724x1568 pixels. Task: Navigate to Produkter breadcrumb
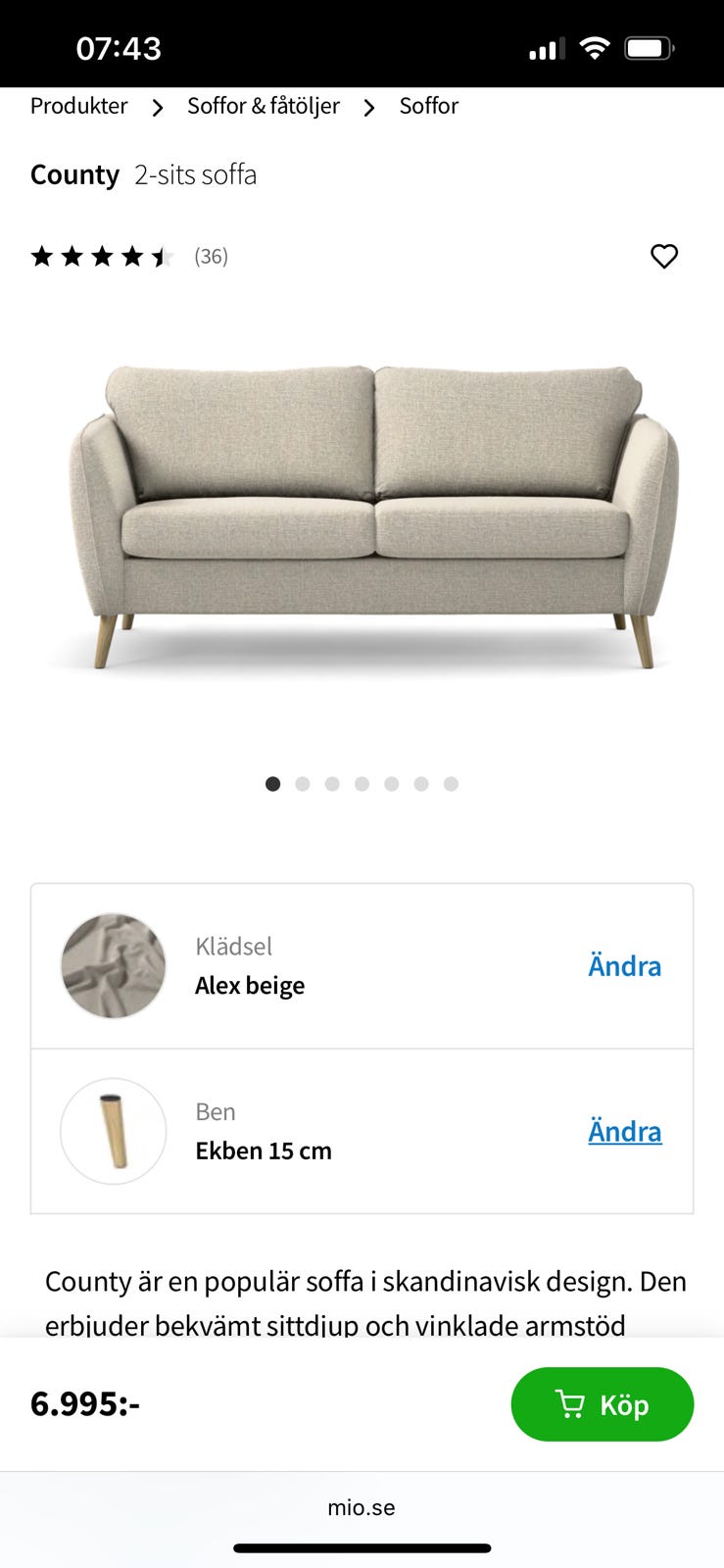pos(78,106)
